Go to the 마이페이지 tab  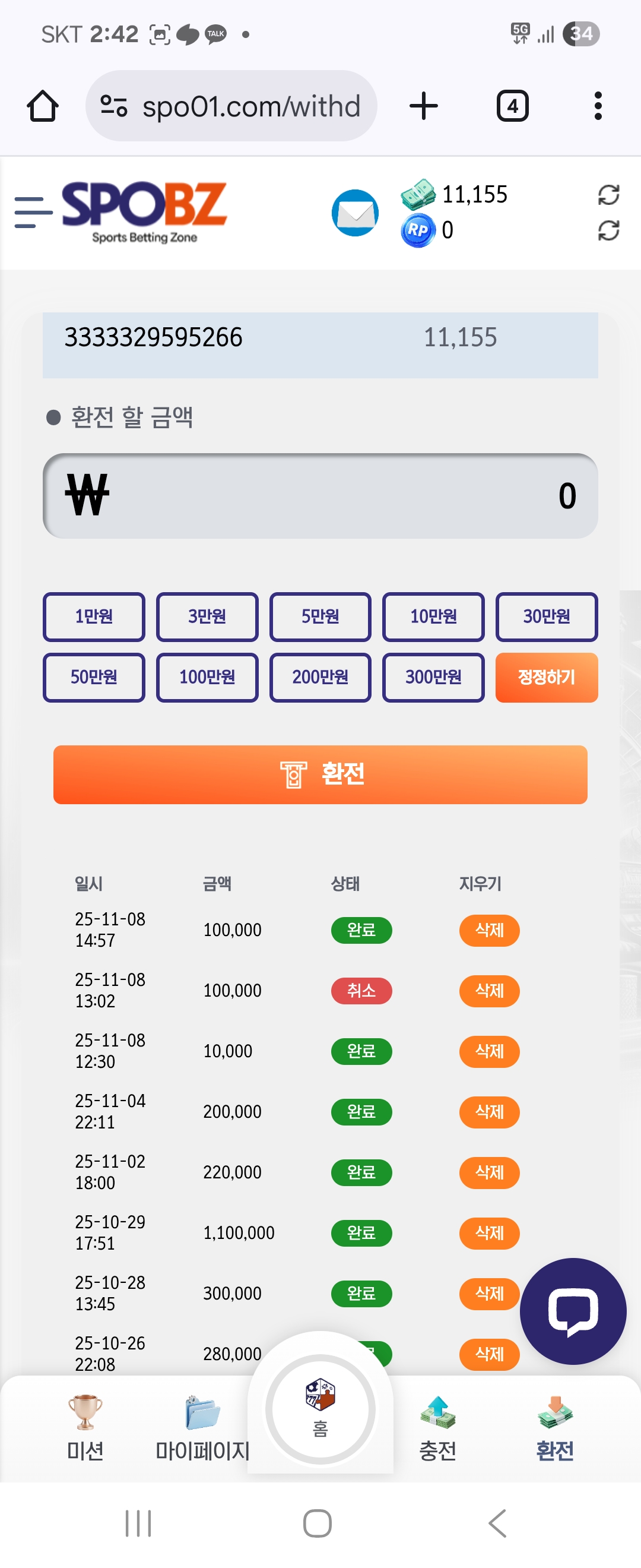tap(202, 1428)
